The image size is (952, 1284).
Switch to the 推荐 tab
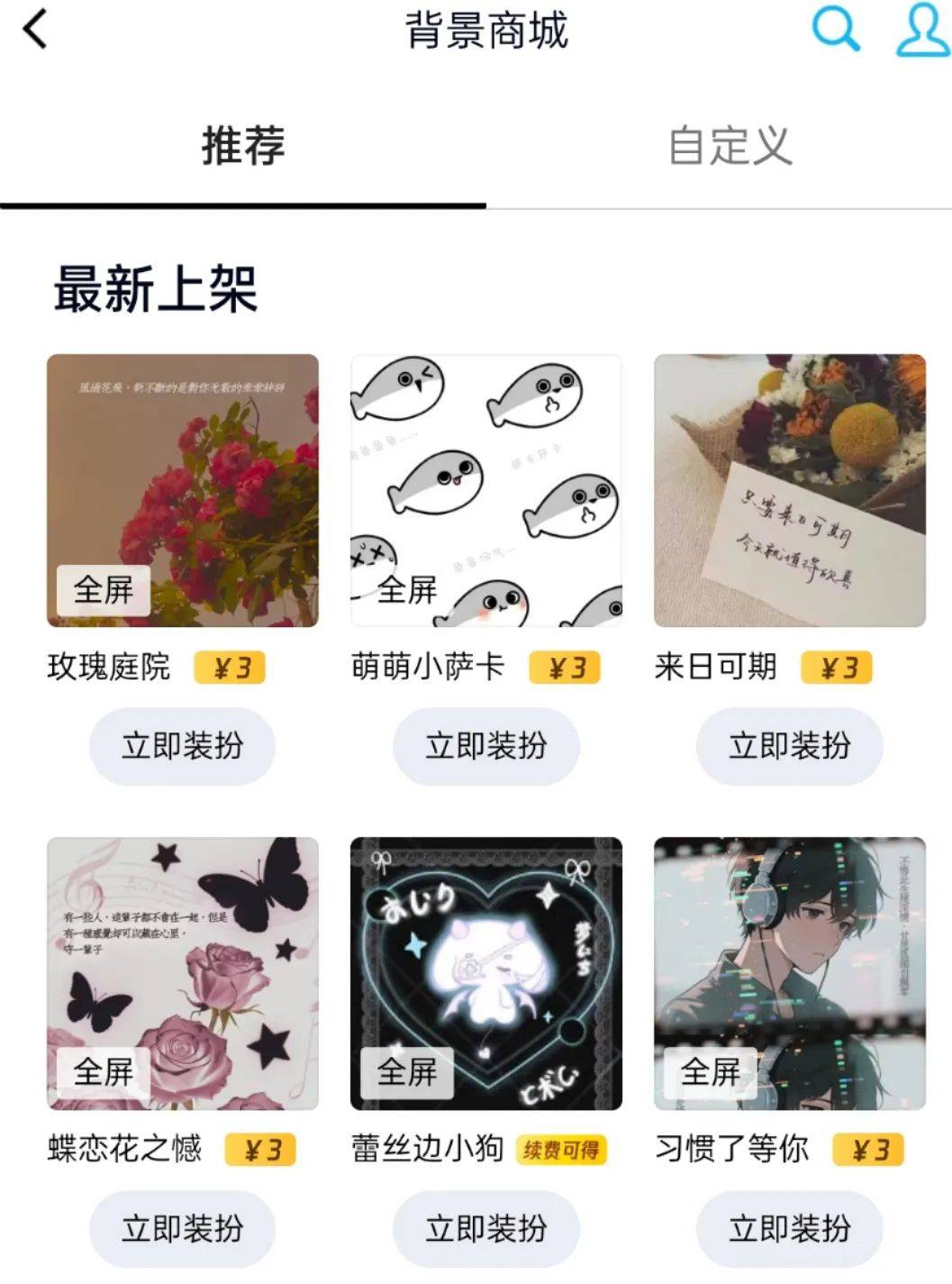click(243, 146)
